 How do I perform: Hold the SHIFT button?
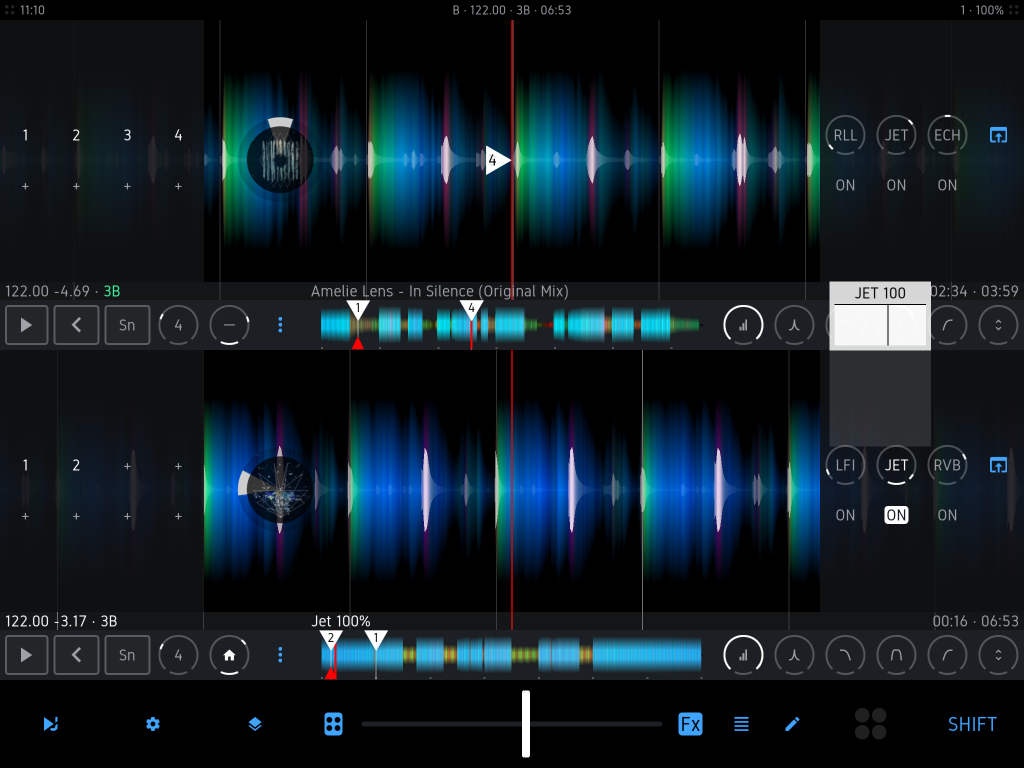(x=972, y=724)
